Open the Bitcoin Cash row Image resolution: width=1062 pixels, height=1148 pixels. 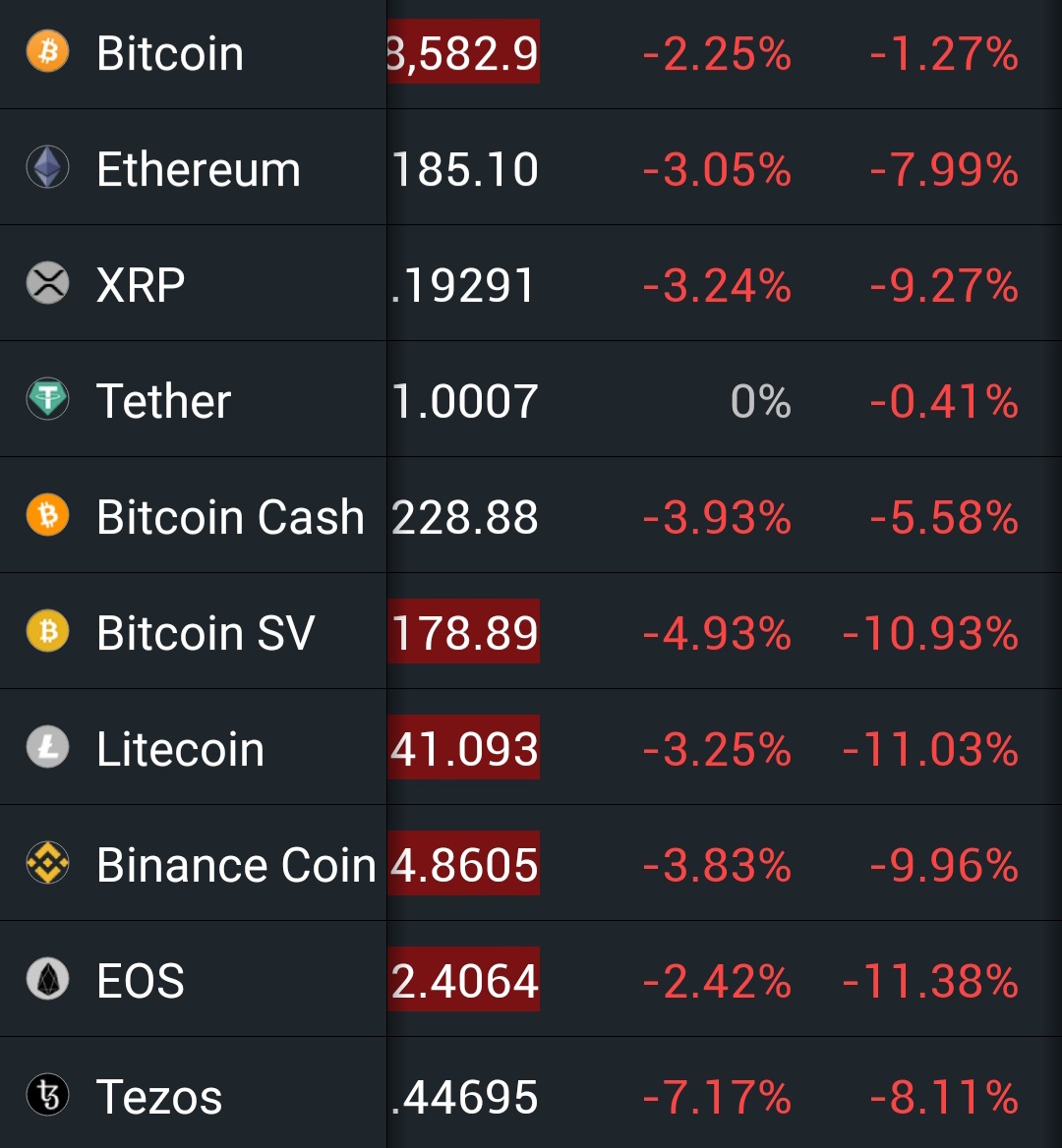(x=230, y=517)
